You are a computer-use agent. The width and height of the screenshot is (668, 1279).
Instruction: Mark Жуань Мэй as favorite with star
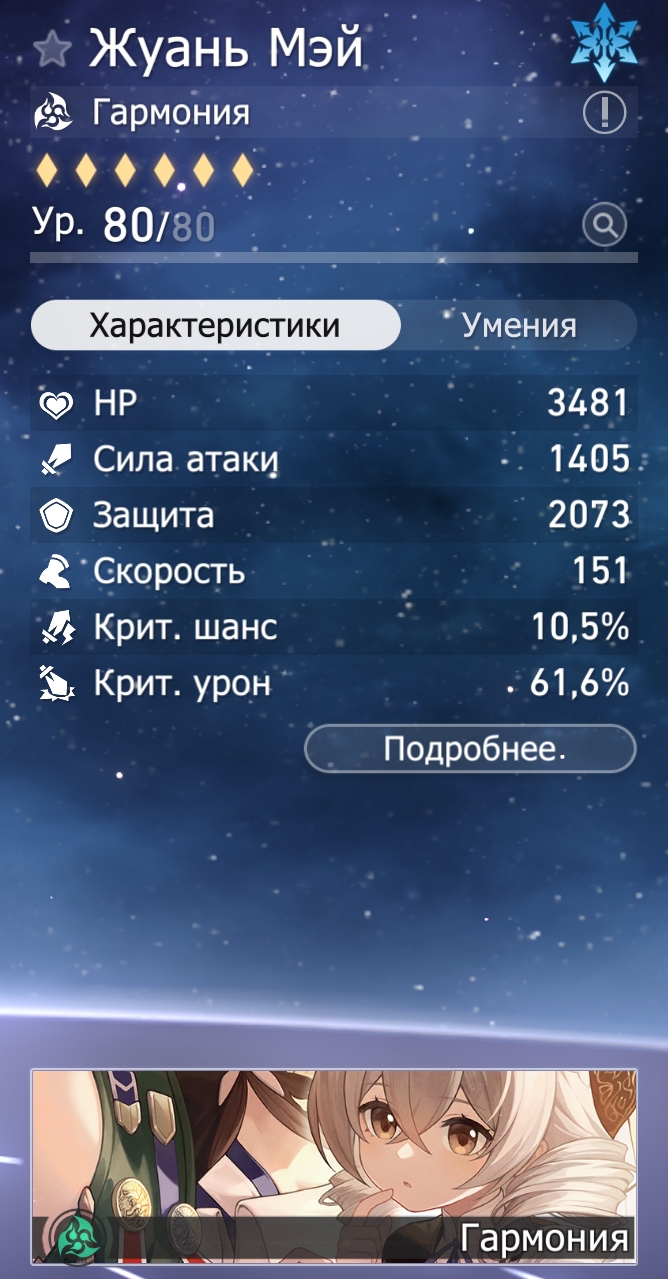coord(51,47)
